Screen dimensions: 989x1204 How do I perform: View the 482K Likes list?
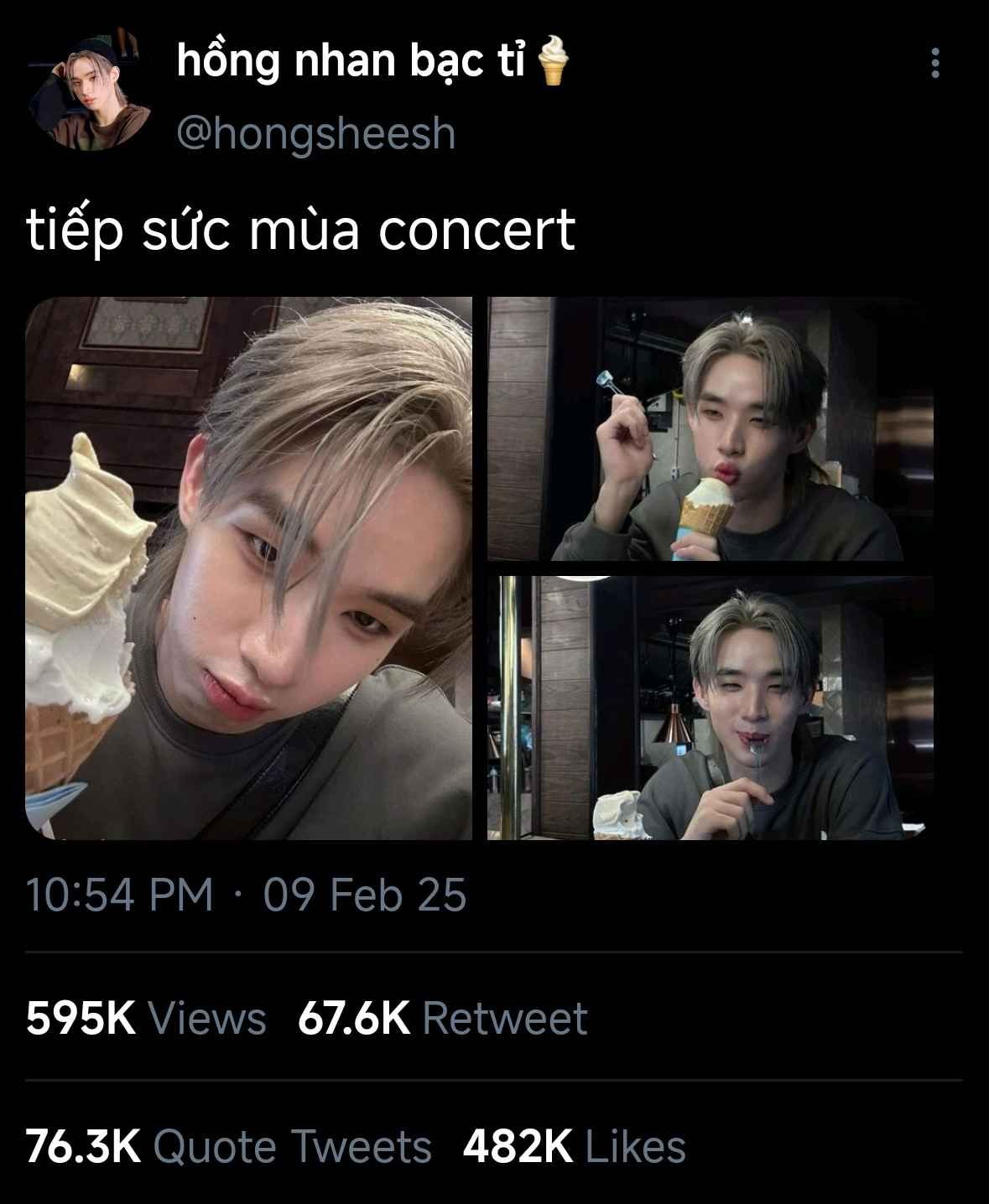tap(574, 1146)
